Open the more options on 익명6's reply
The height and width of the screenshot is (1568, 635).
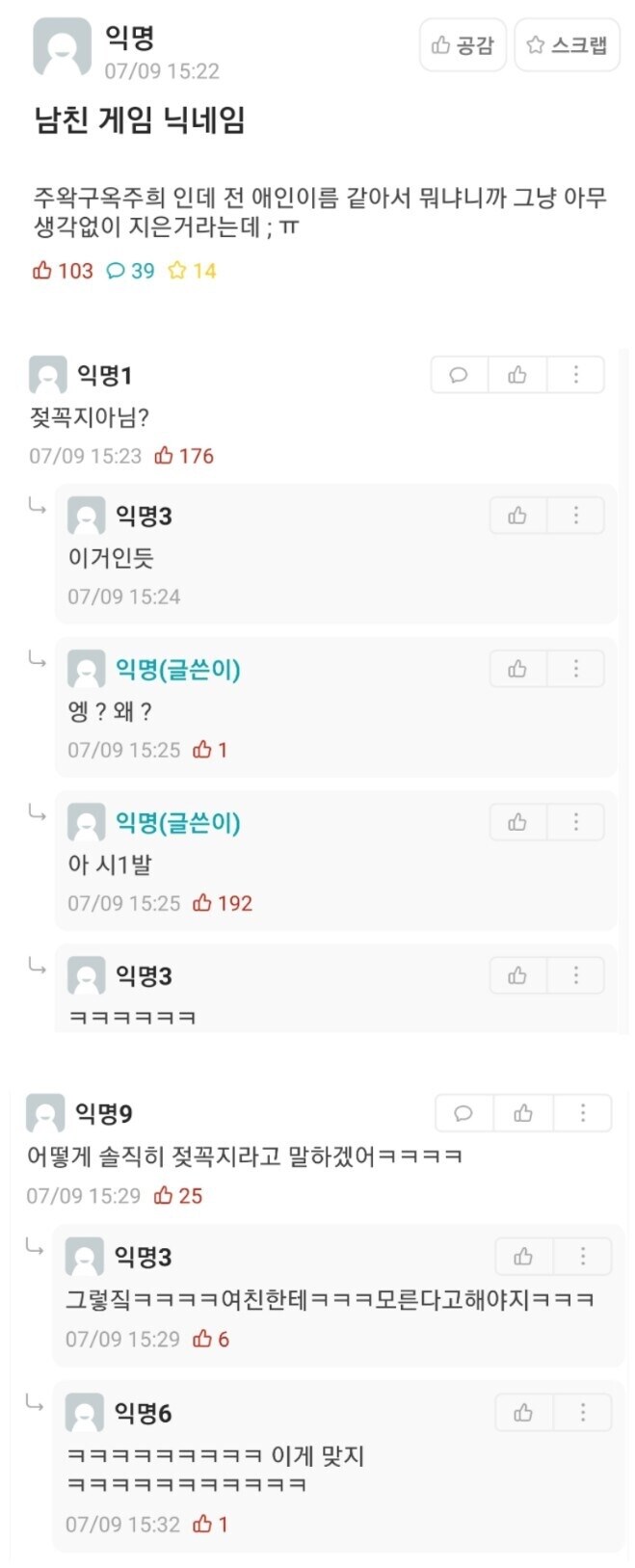pyautogui.click(x=583, y=1413)
